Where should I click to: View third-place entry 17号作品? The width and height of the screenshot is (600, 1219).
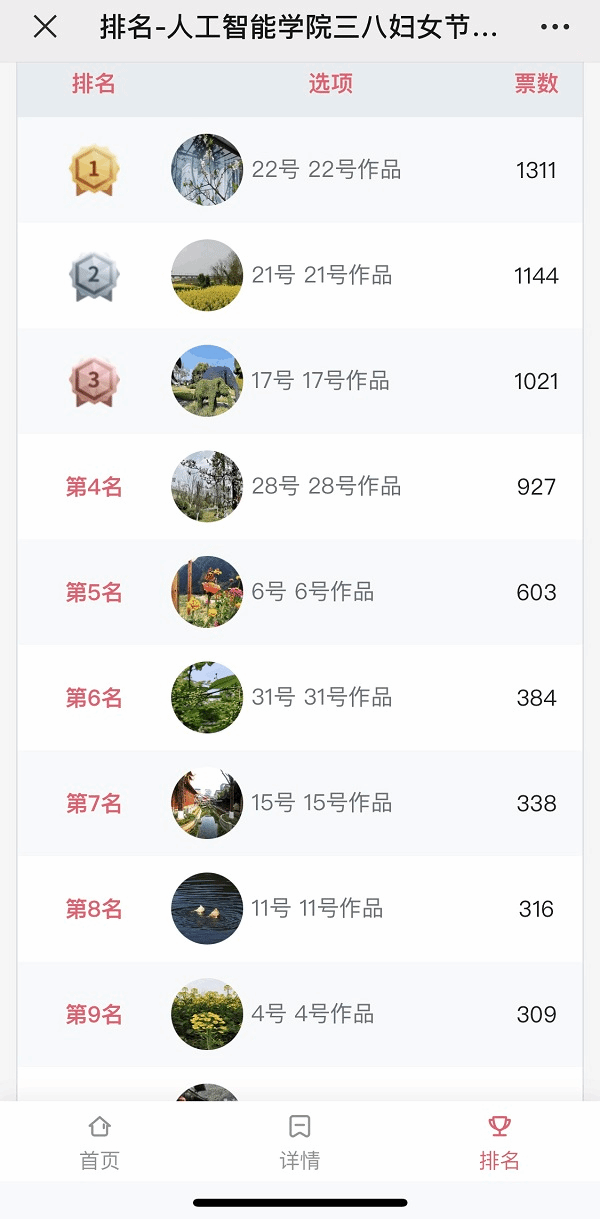pos(320,381)
